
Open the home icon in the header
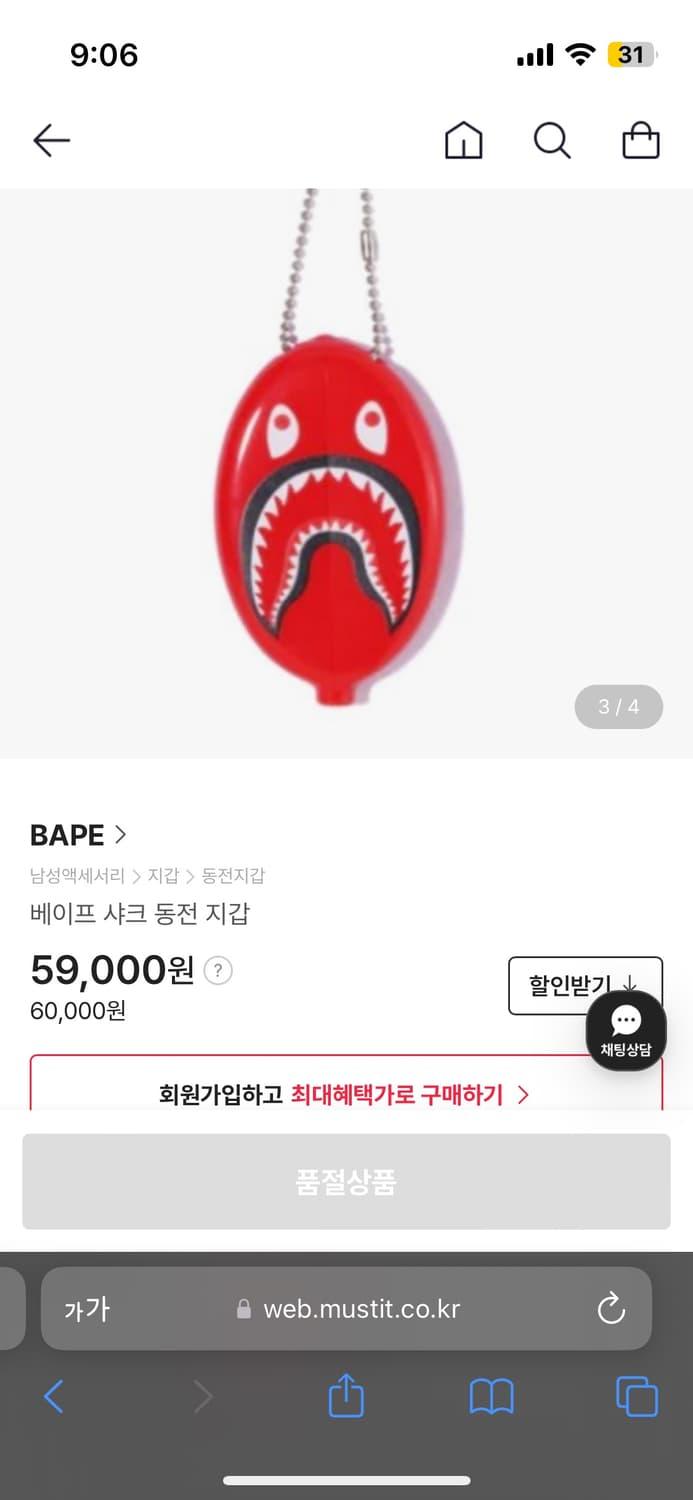pos(463,141)
